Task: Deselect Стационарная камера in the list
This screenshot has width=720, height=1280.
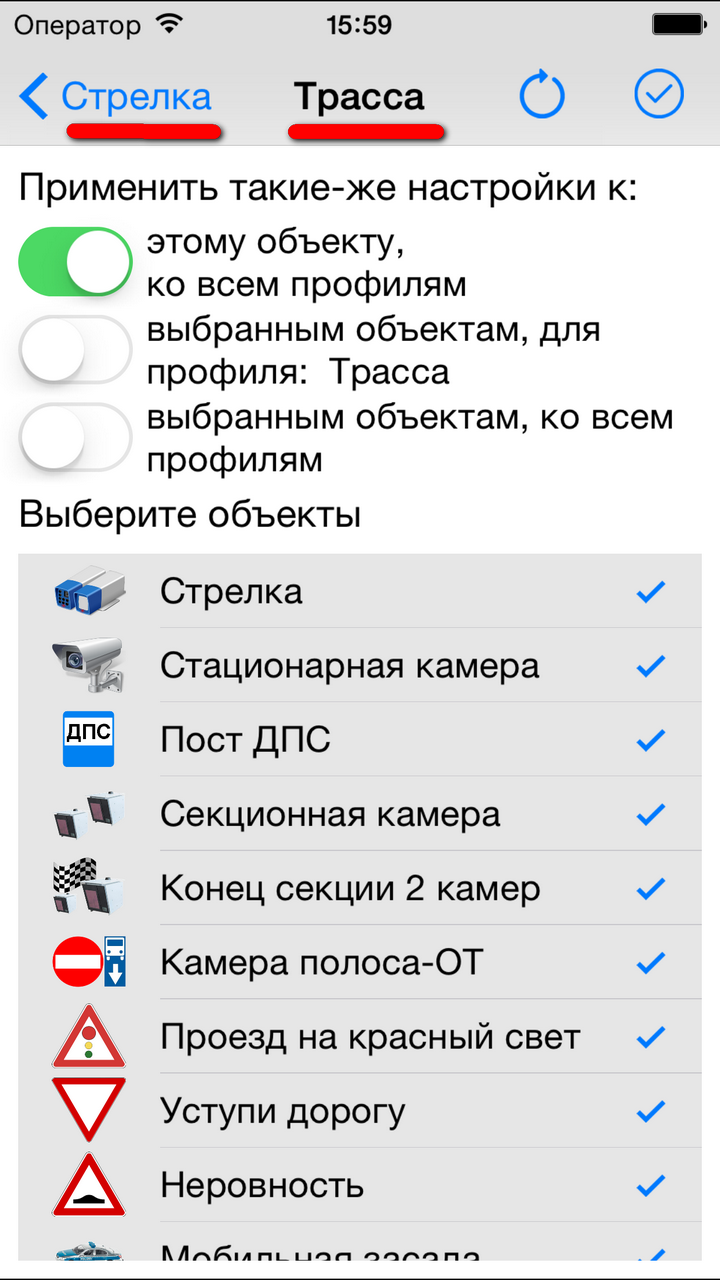Action: click(x=360, y=665)
